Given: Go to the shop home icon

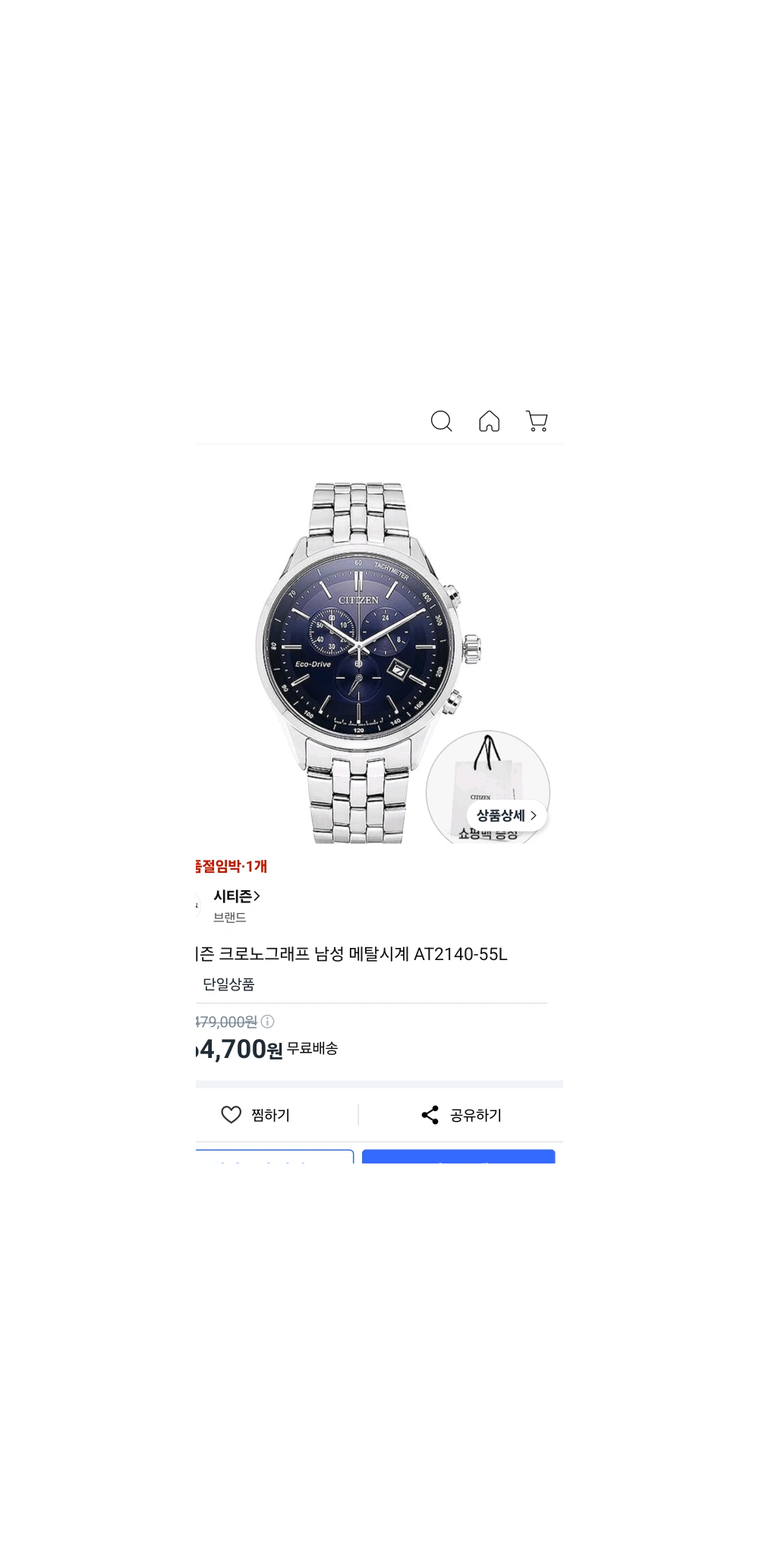Looking at the screenshot, I should tap(490, 421).
